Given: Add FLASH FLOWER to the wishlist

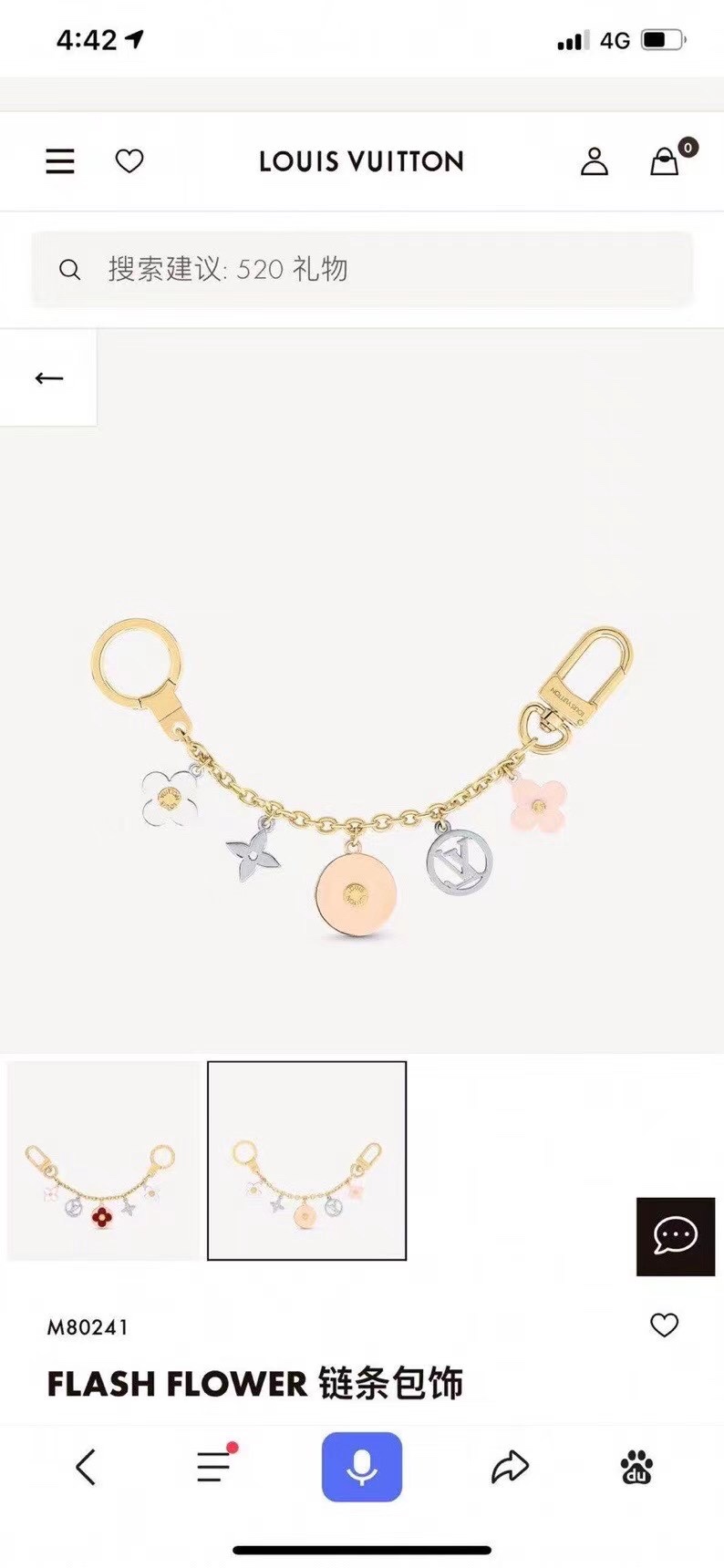Looking at the screenshot, I should 664,1325.
